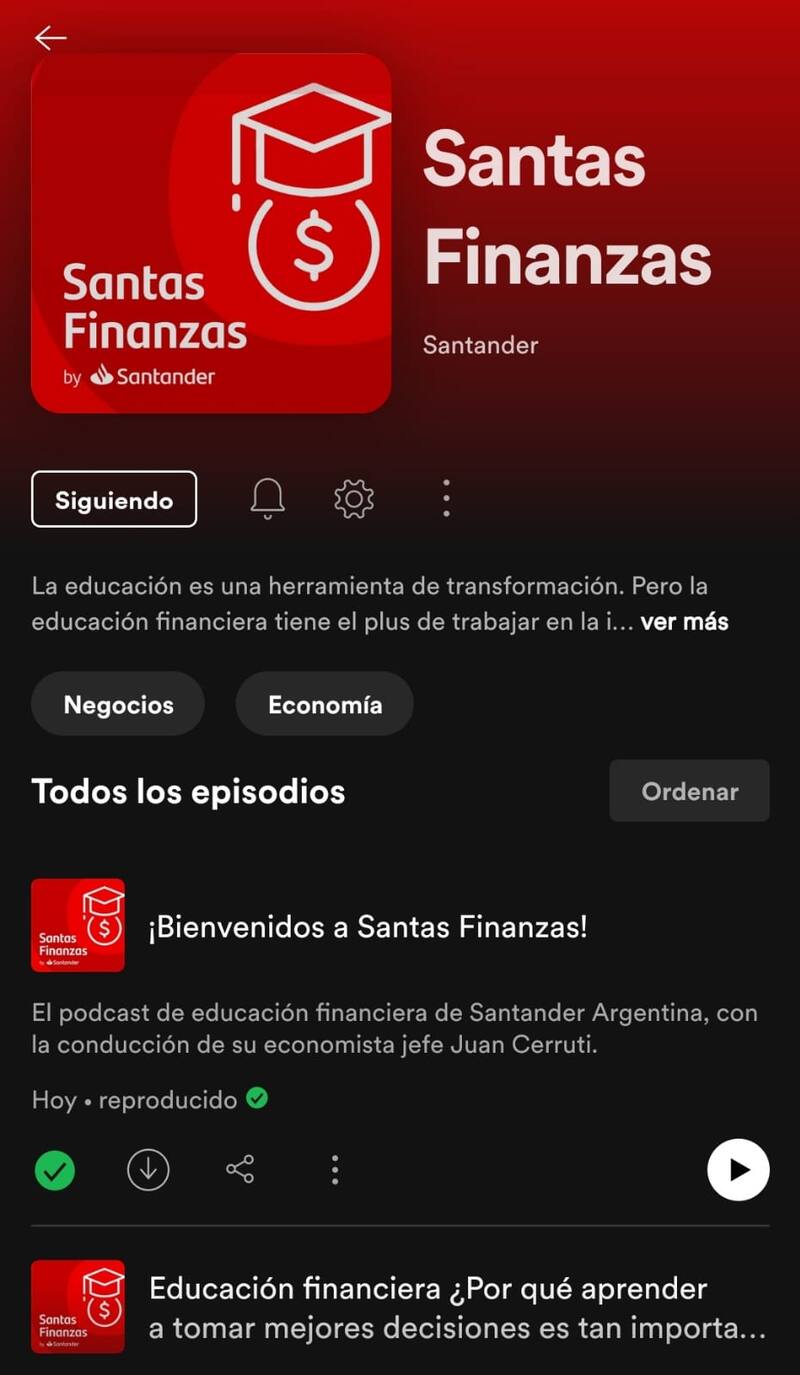This screenshot has height=1375, width=800.
Task: Open more options for the Bienvenidos episode
Action: coord(335,1170)
